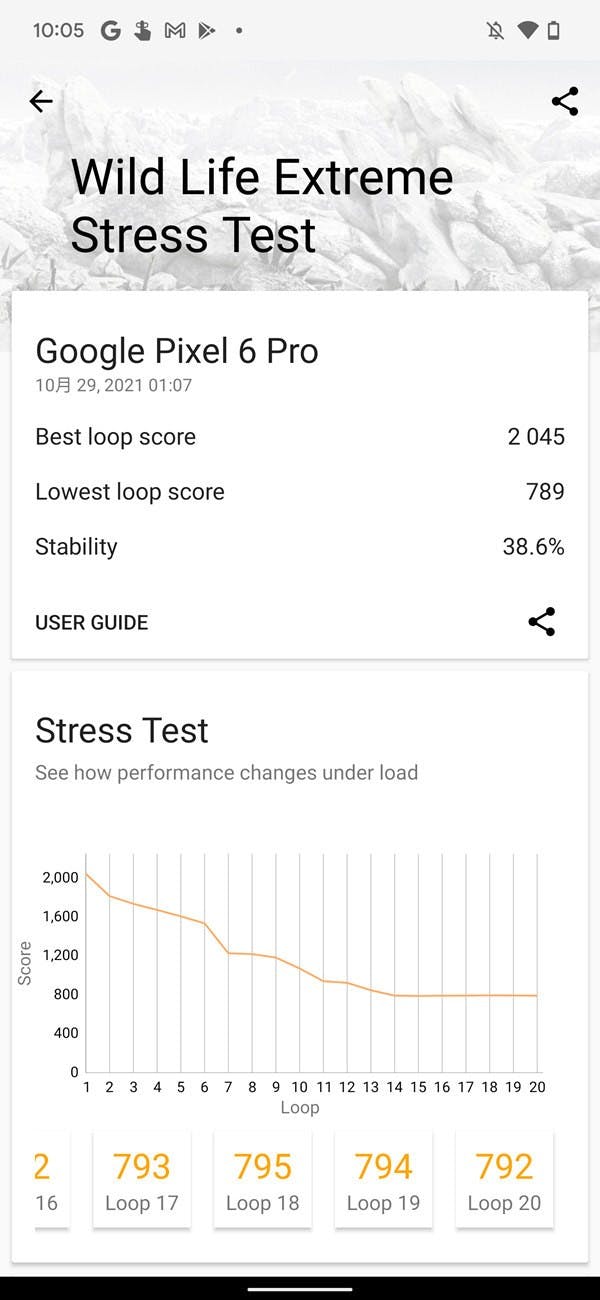Viewport: 600px width, 1300px height.
Task: Open the USER GUIDE
Action: [91, 622]
